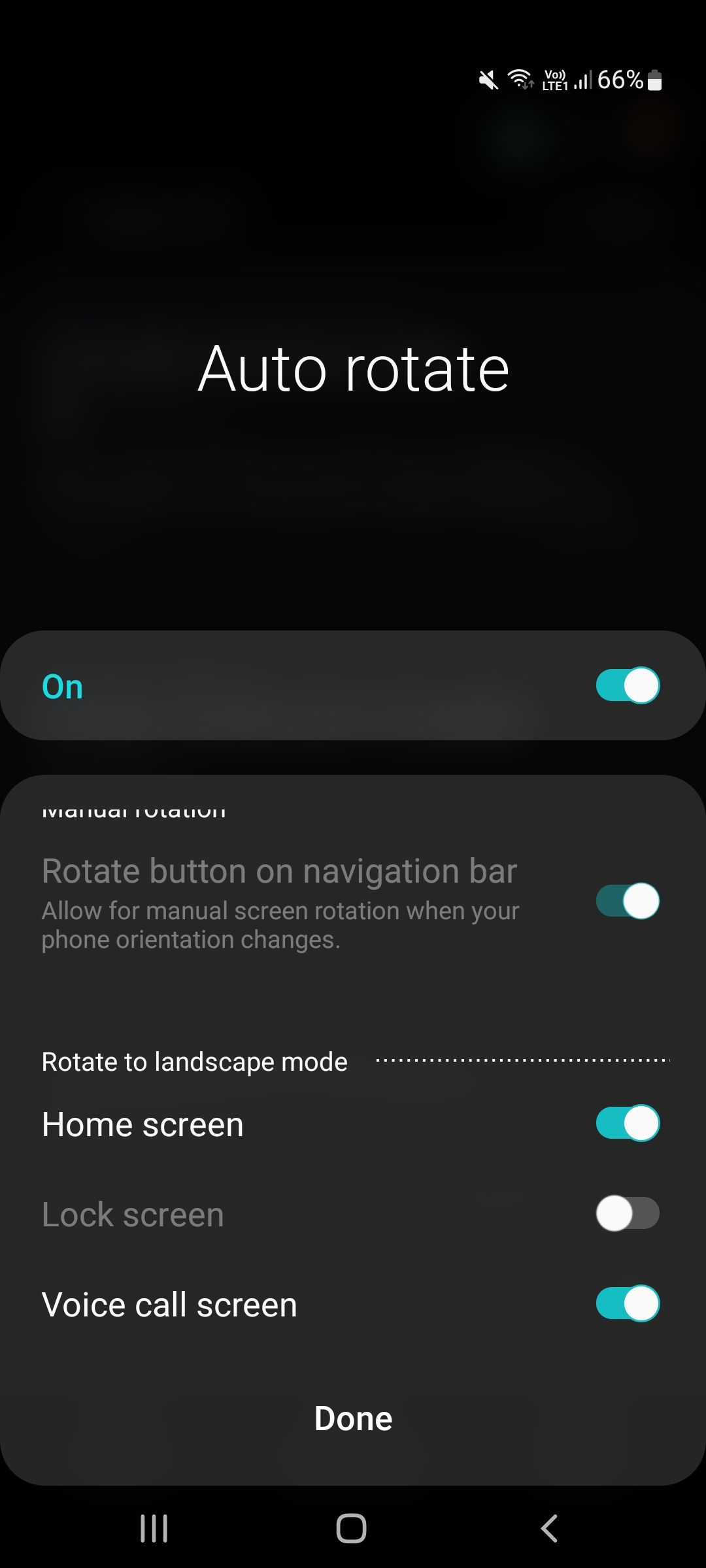Tap the Auto rotate title
This screenshot has height=1568, width=706.
353,369
